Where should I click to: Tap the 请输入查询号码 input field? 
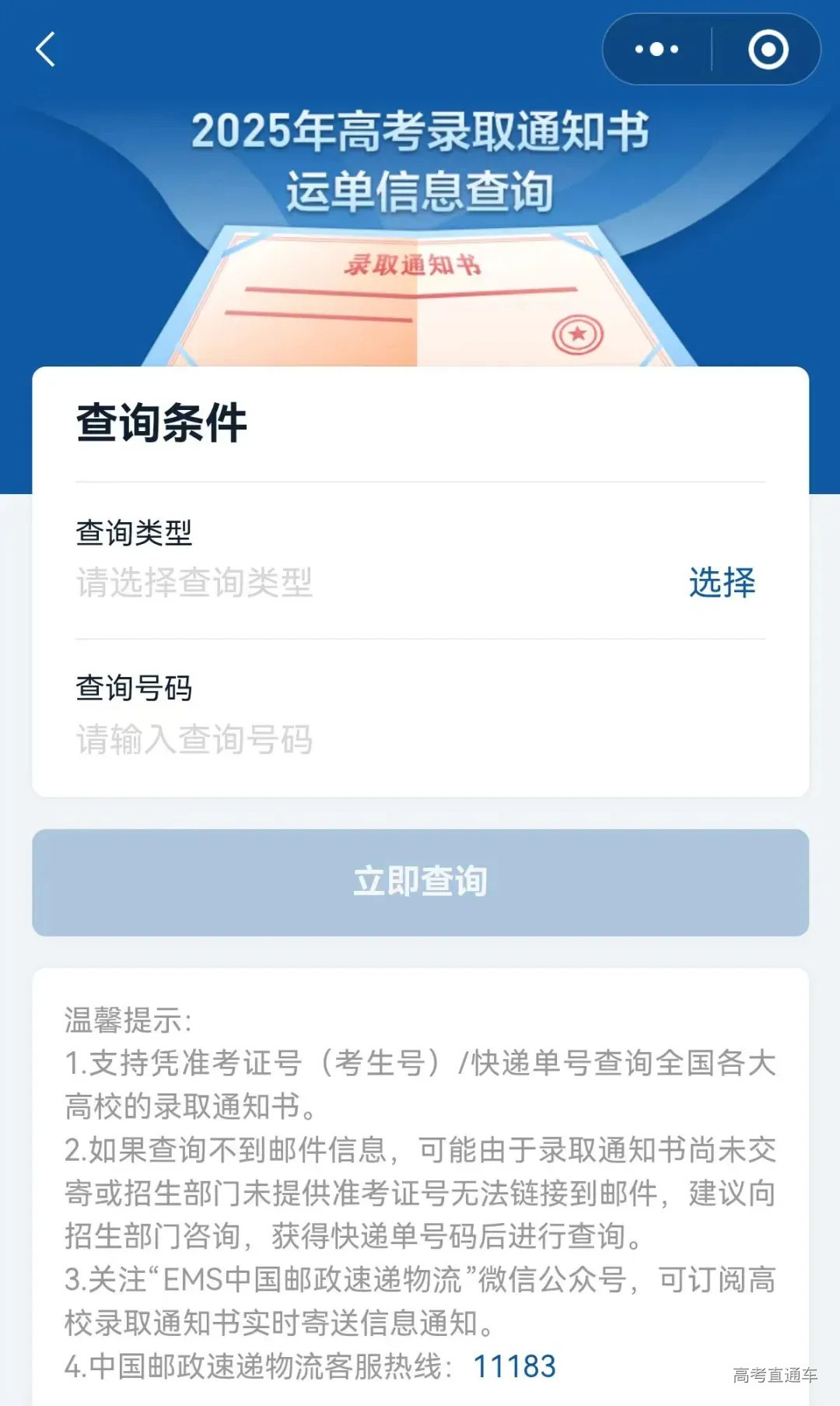point(194,741)
